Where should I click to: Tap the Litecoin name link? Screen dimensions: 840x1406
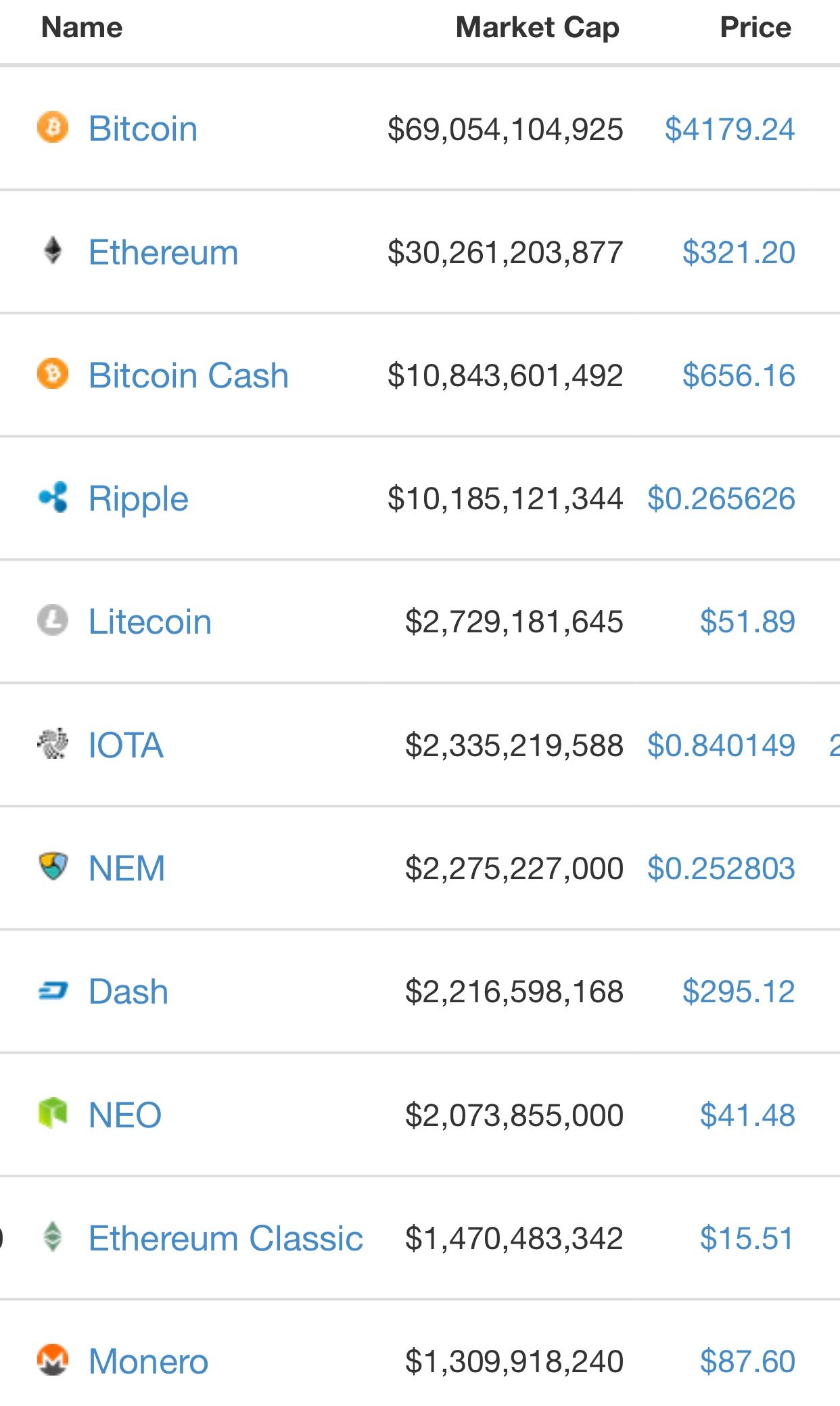pyautogui.click(x=150, y=622)
